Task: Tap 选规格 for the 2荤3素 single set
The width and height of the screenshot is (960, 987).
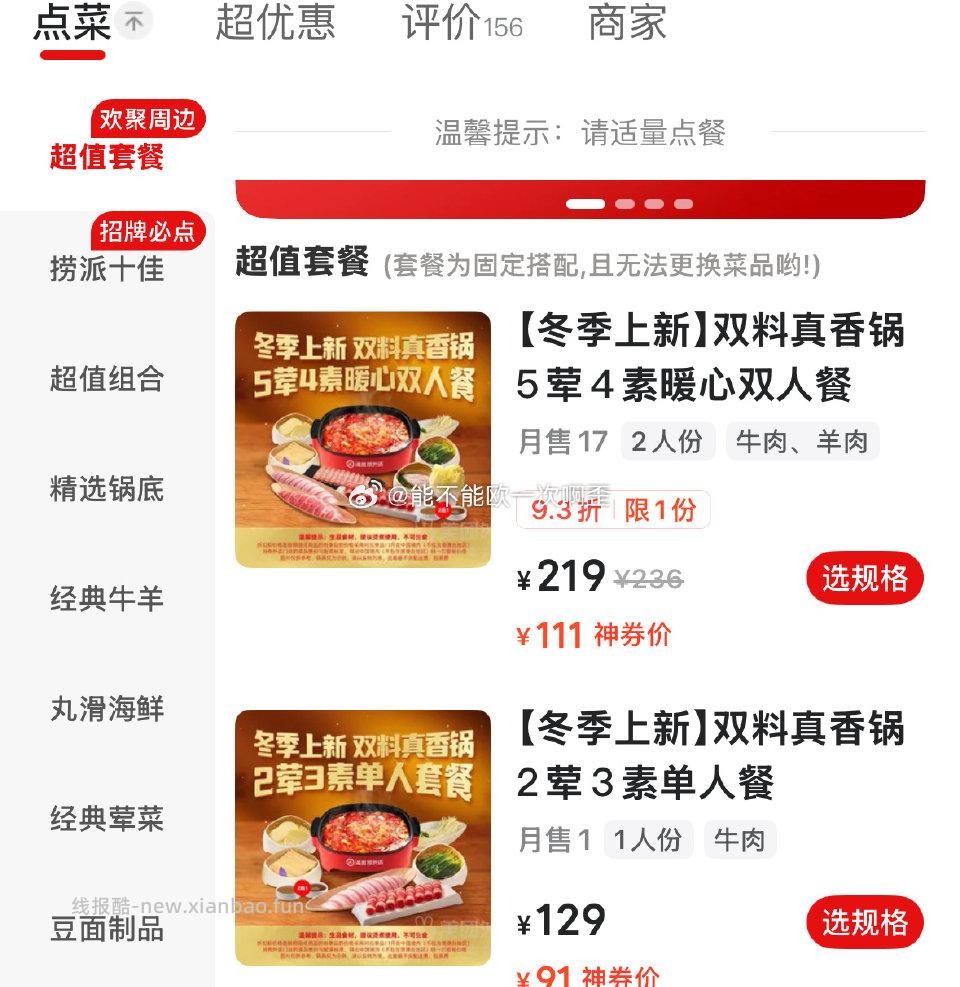Action: pos(865,923)
